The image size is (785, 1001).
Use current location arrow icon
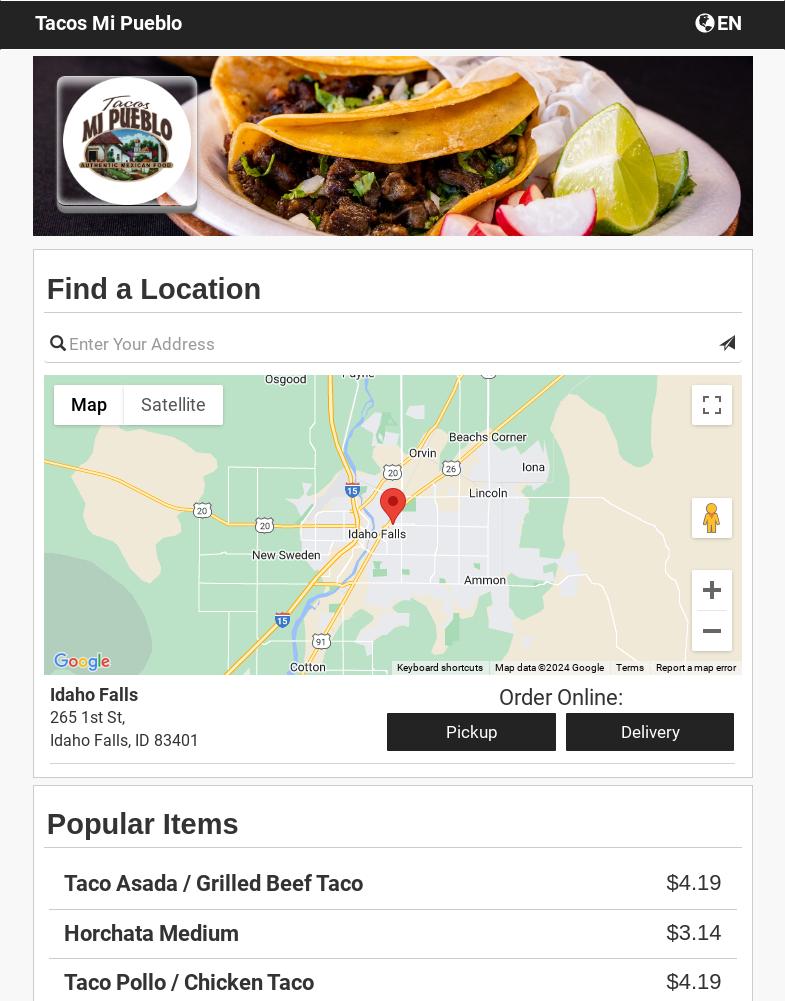coord(727,343)
